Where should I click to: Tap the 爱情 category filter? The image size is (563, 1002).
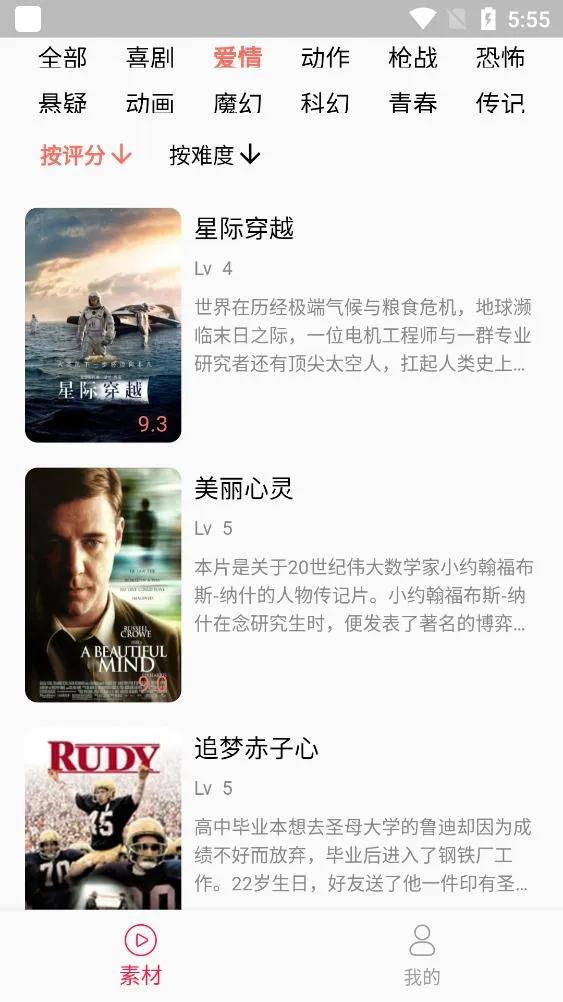[238, 58]
